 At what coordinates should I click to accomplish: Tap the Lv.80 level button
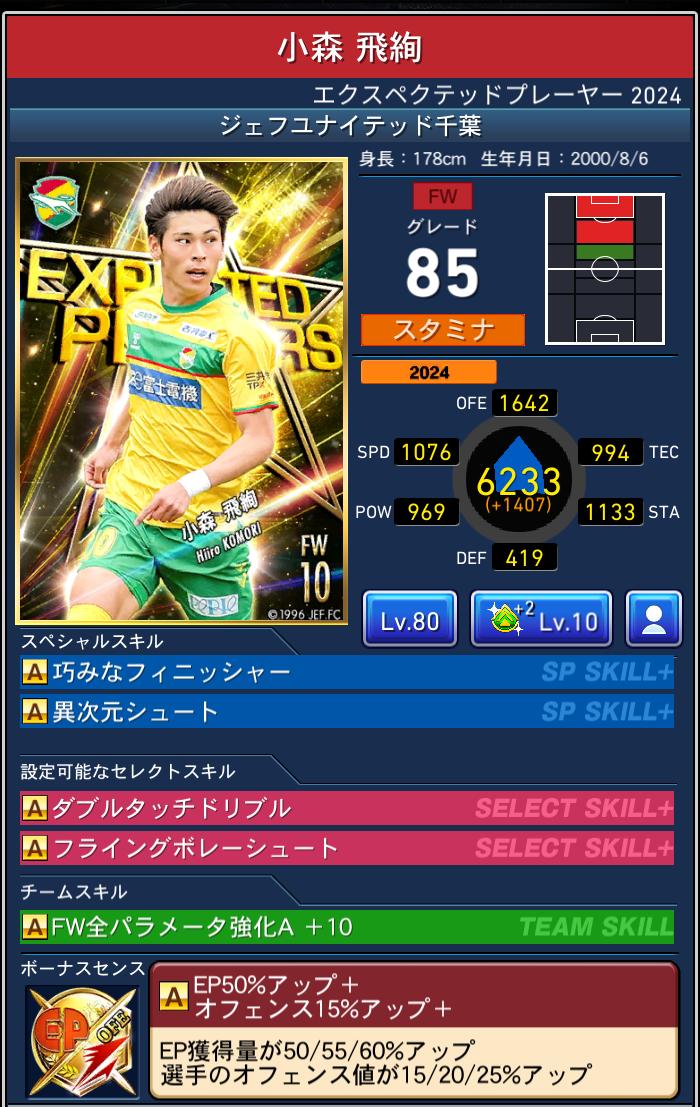[x=409, y=620]
